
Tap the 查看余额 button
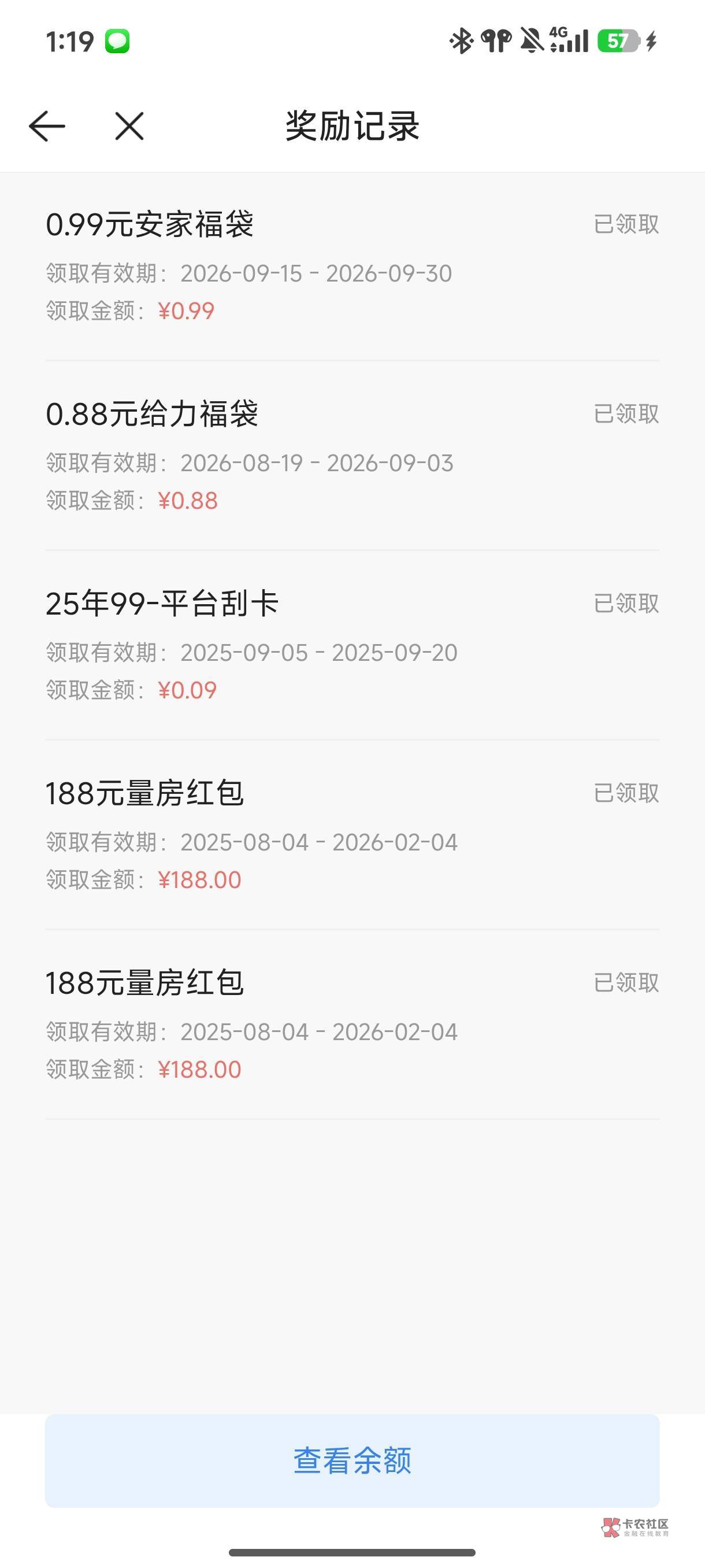(x=352, y=1460)
